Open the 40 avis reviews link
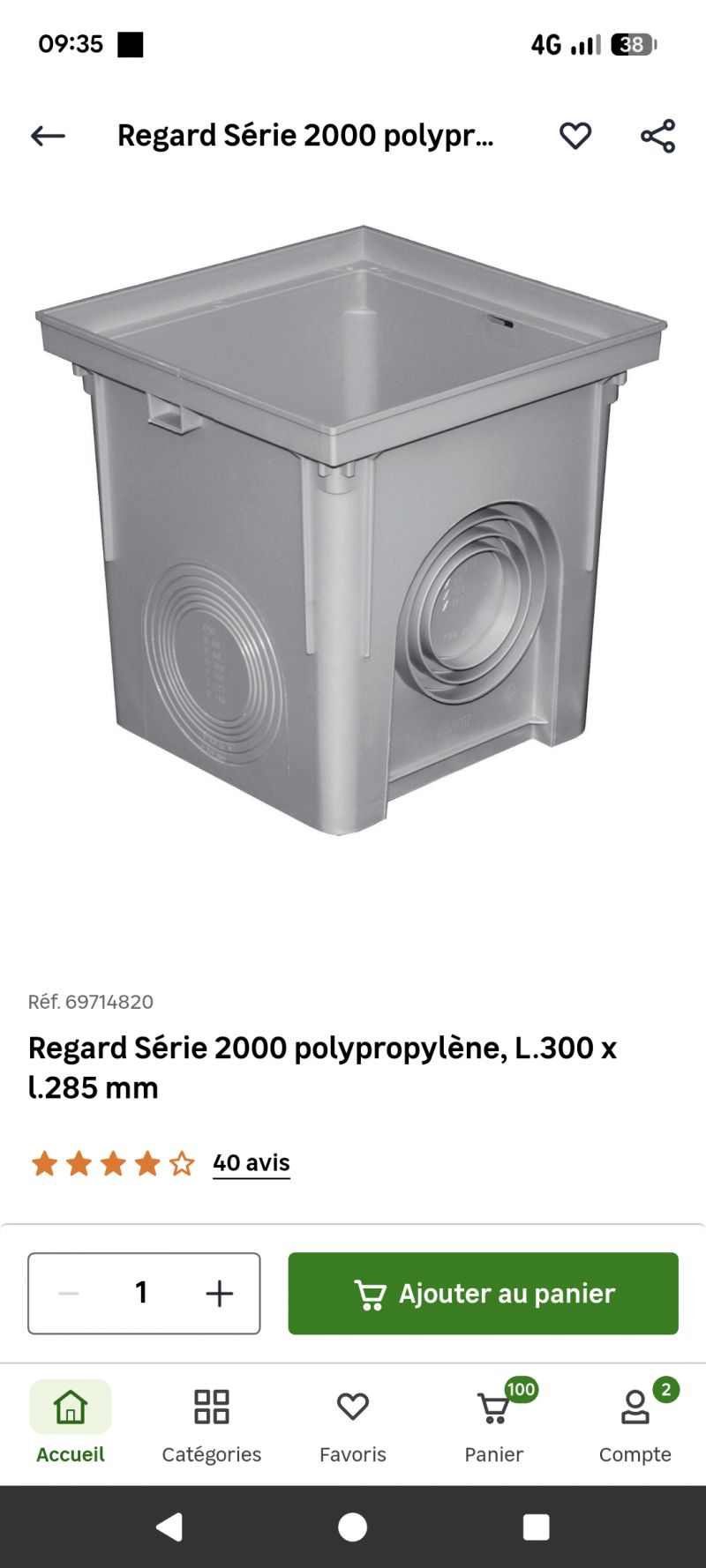 click(x=252, y=1163)
